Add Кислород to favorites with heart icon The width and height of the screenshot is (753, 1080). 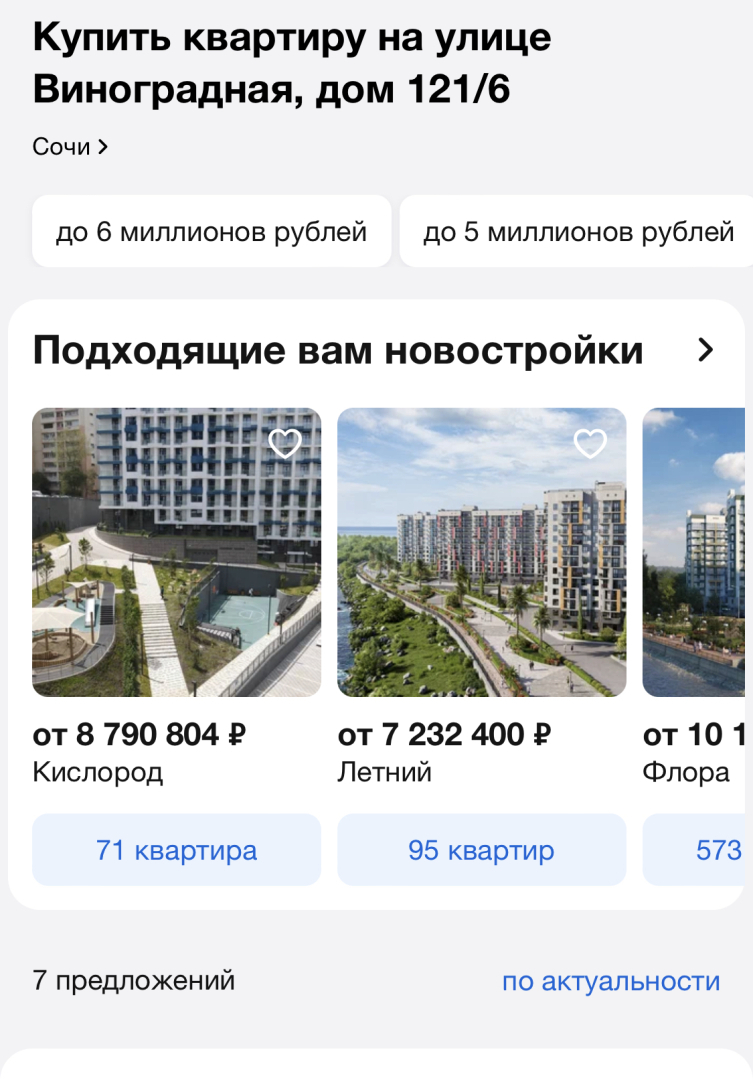click(x=285, y=443)
